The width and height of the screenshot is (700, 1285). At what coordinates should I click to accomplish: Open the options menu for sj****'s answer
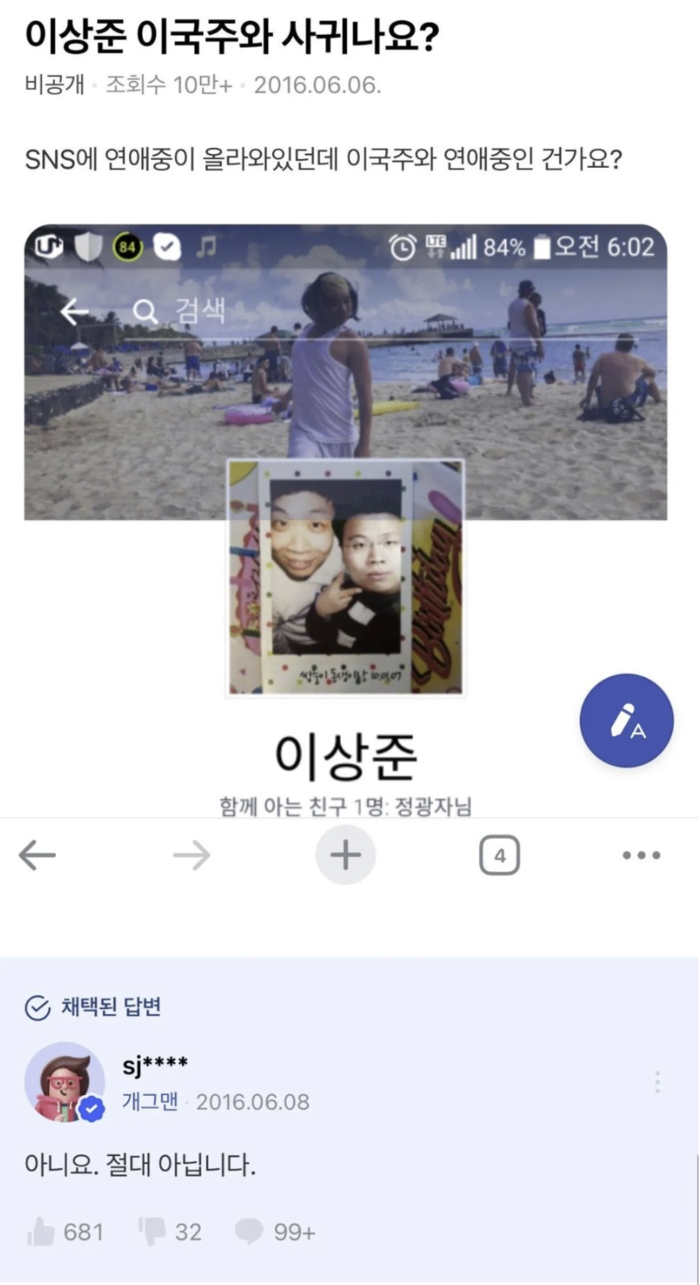657,1082
